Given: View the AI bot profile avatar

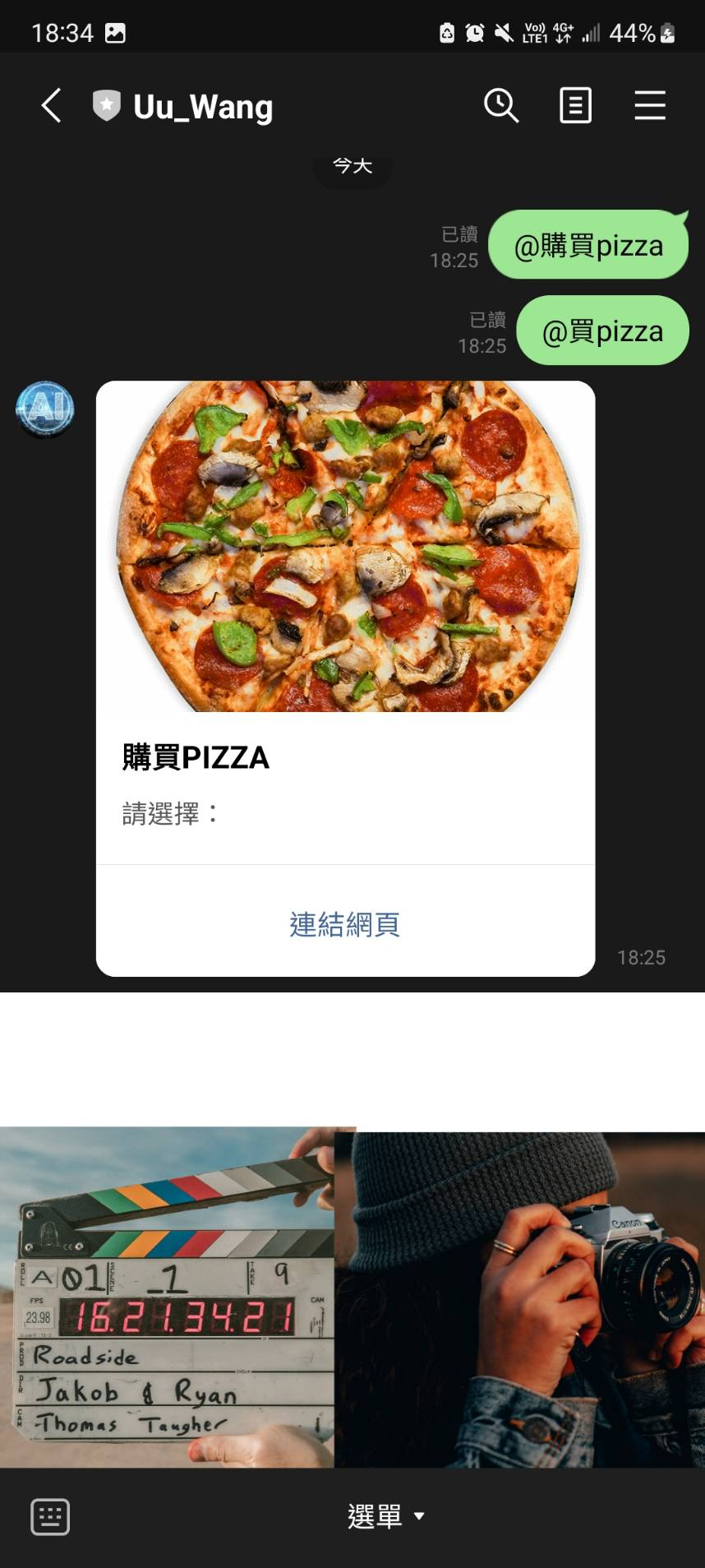Looking at the screenshot, I should coord(45,409).
